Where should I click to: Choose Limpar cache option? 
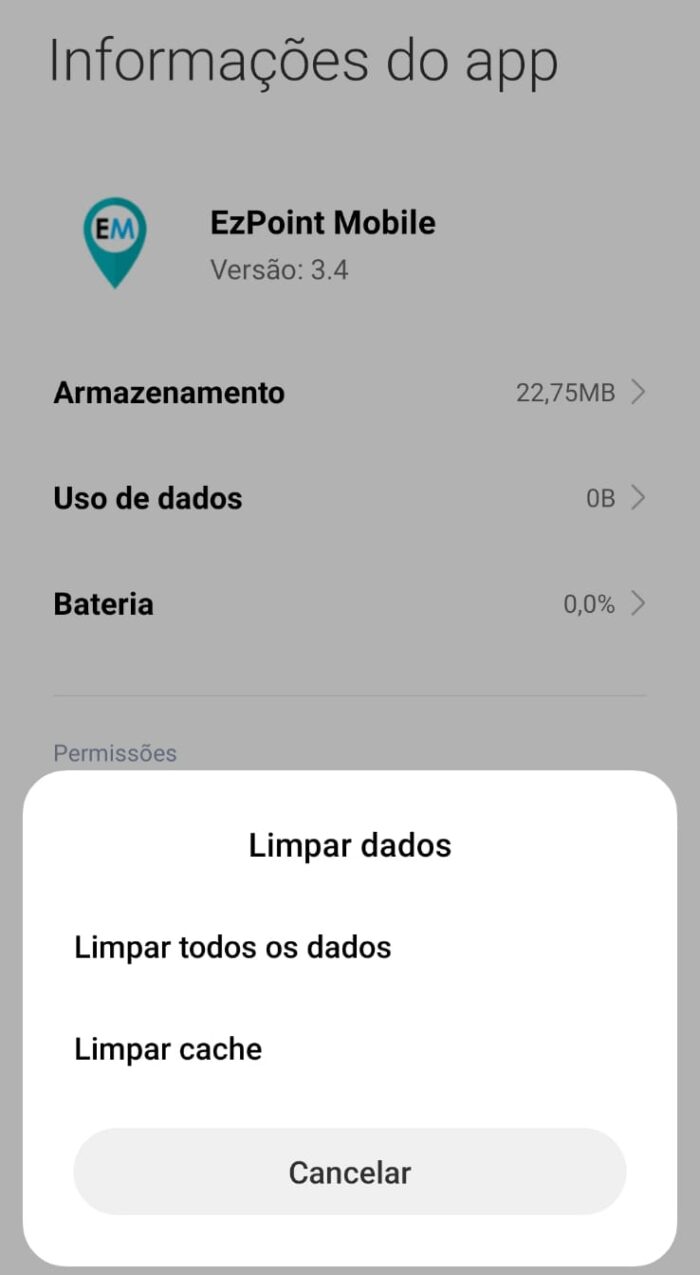click(349, 1049)
